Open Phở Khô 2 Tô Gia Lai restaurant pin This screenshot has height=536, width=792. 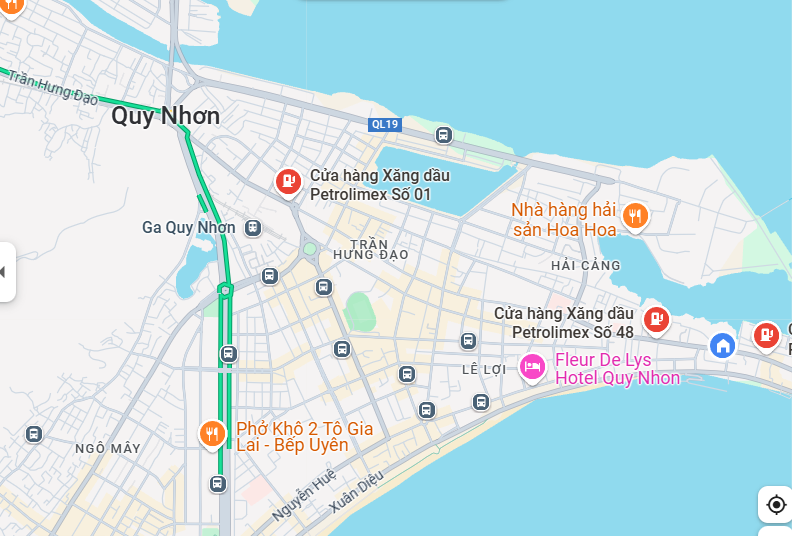(x=211, y=433)
